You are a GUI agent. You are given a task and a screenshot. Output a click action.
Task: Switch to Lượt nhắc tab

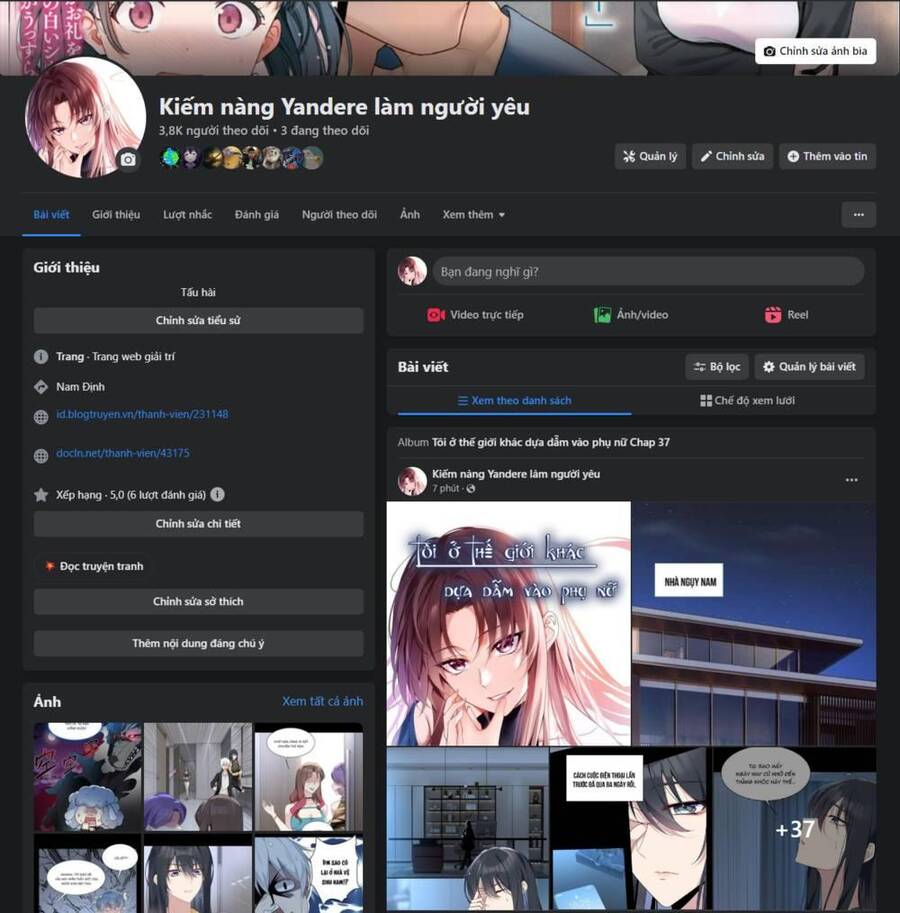(187, 215)
